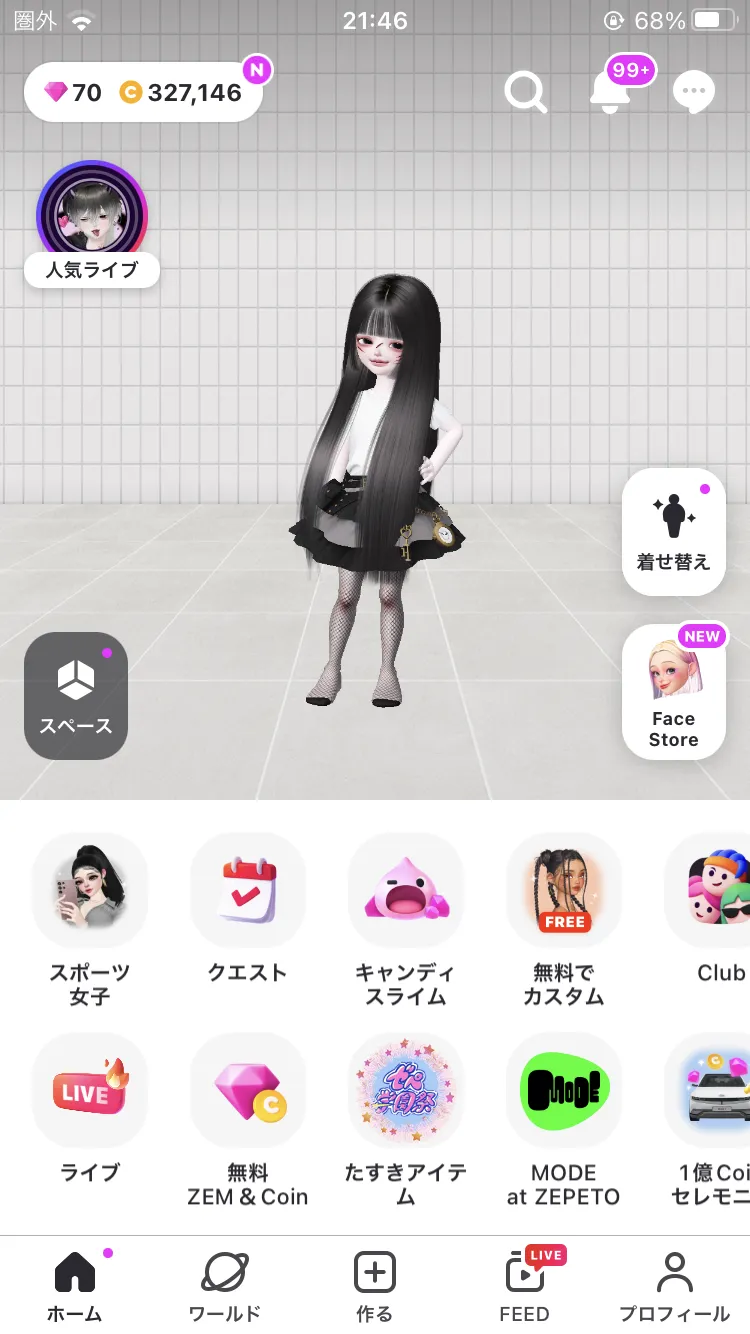Go to the プロフィール tab
This screenshot has height=1334, width=750.
pos(675,1287)
